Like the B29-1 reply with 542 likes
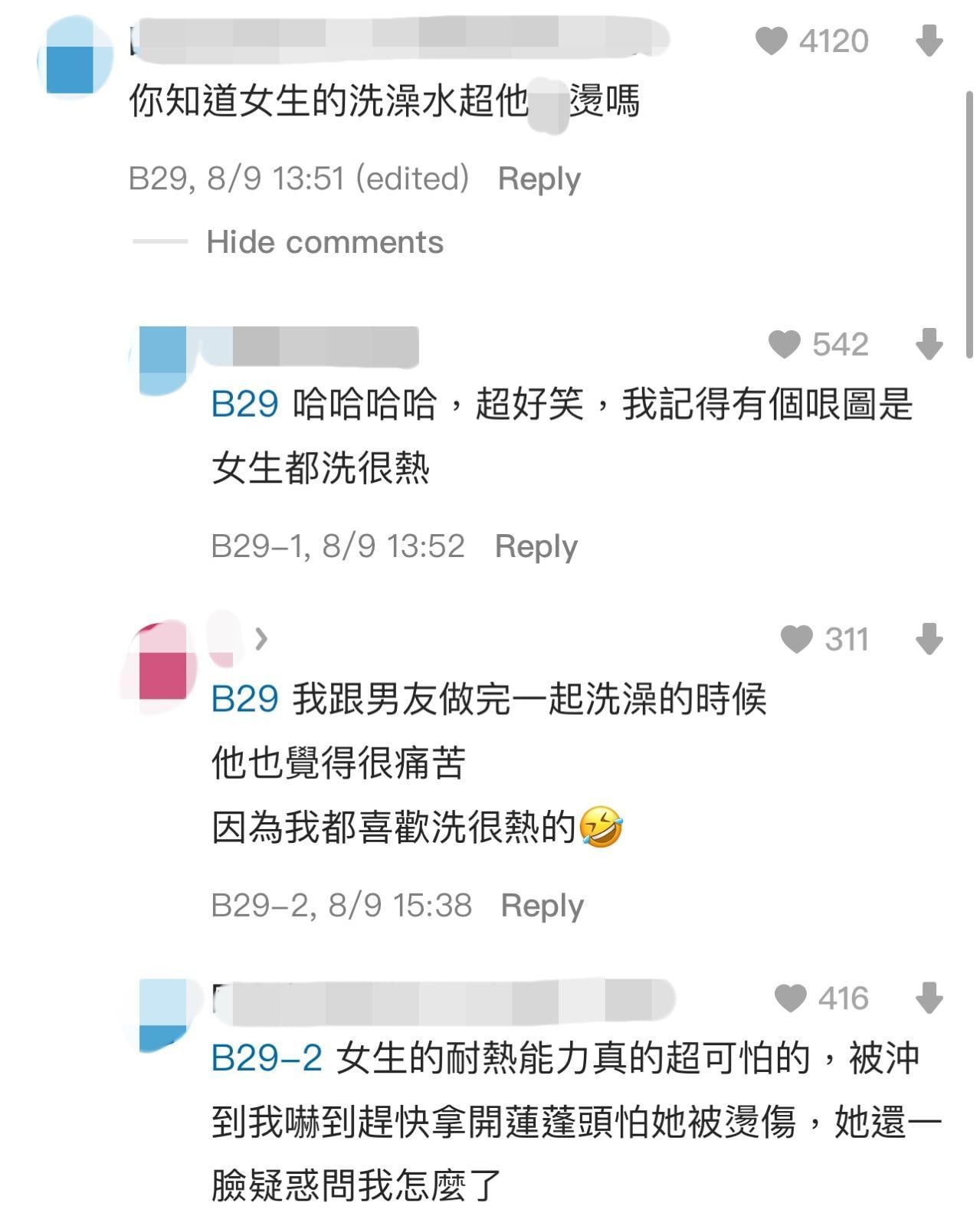This screenshot has width=980, height=1226. coord(784,345)
